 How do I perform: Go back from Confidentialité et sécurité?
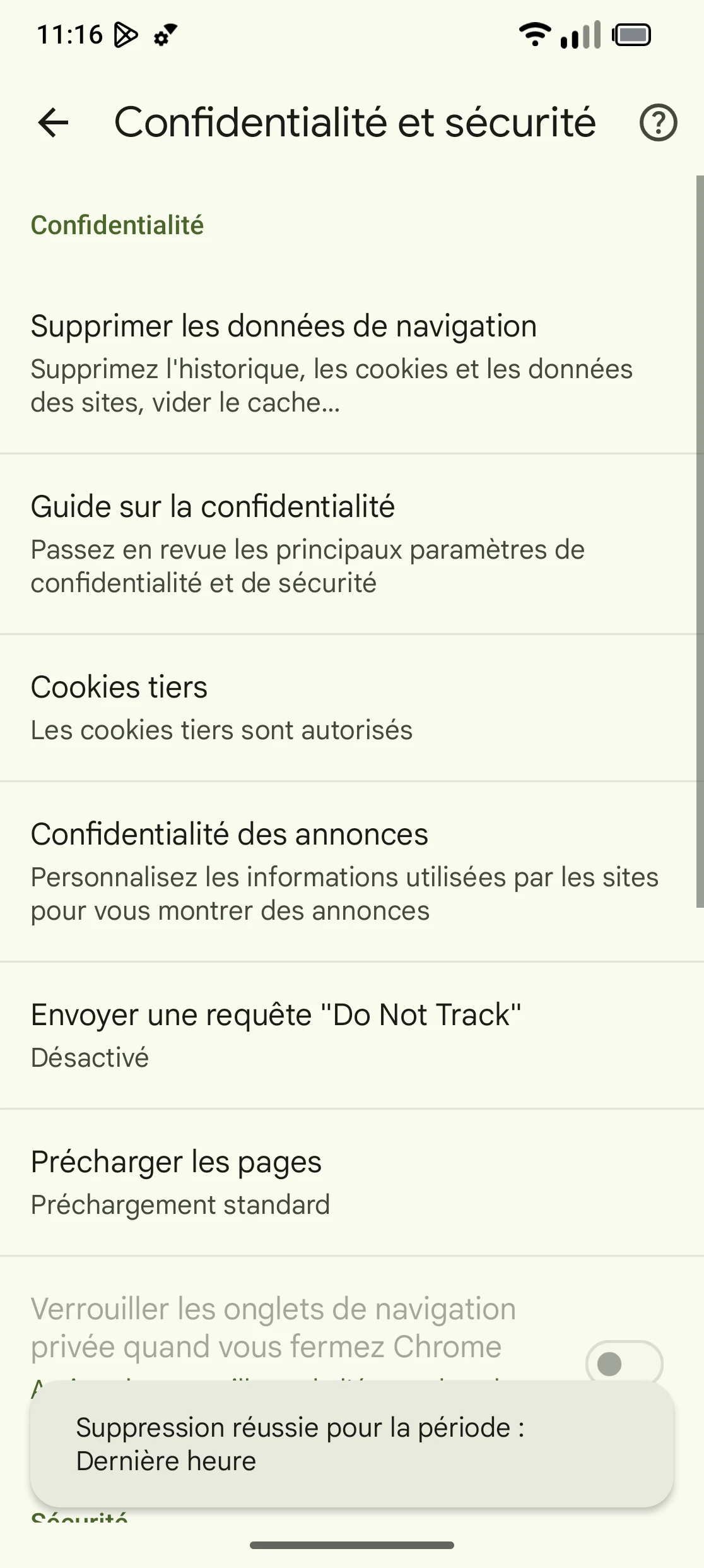53,122
